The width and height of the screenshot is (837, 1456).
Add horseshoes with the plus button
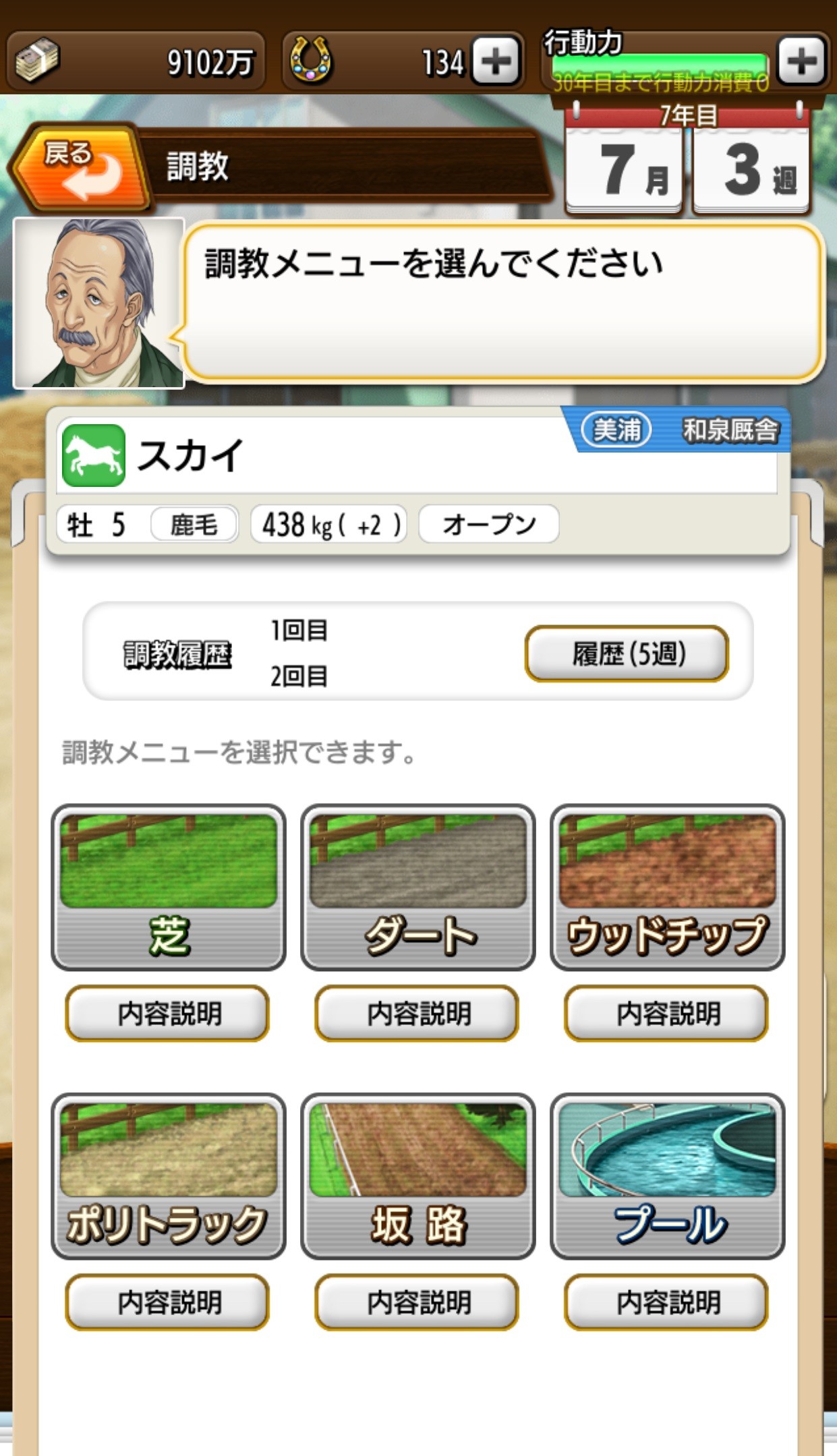coord(496,62)
